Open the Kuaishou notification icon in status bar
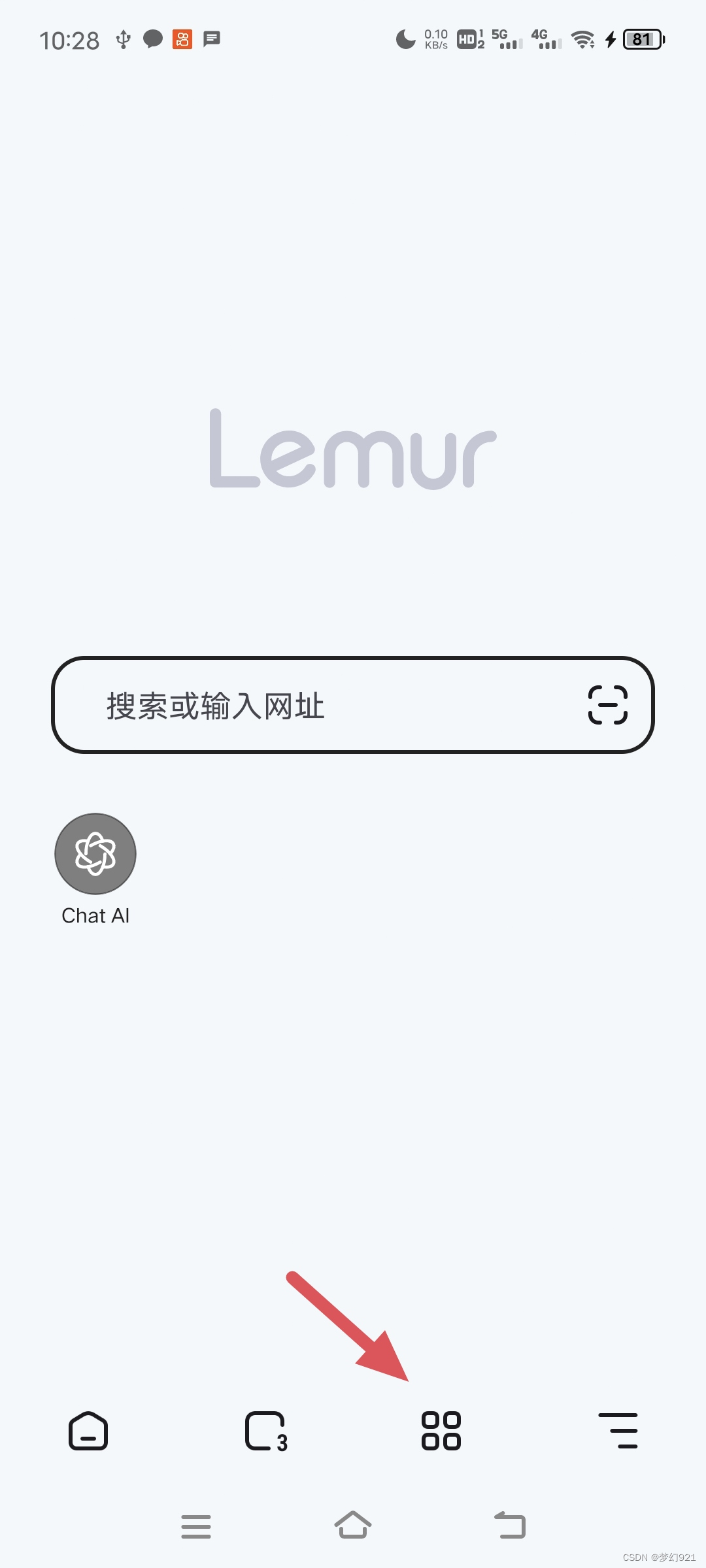The image size is (706, 1568). 181,40
